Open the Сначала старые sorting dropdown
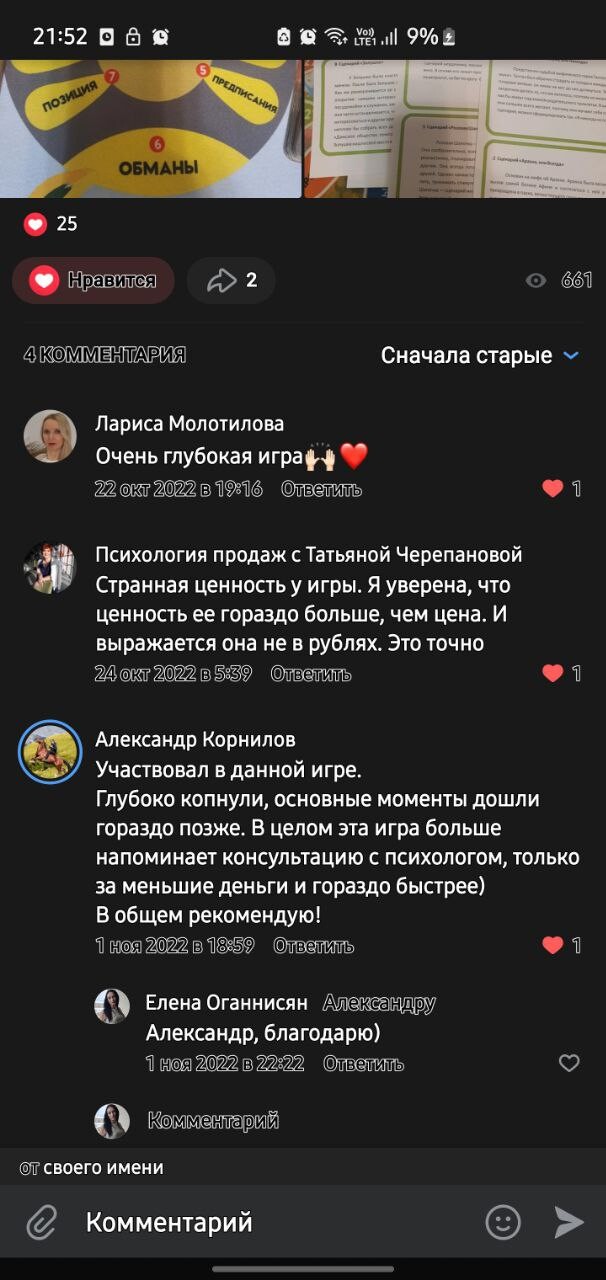The height and width of the screenshot is (1280, 606). click(480, 355)
